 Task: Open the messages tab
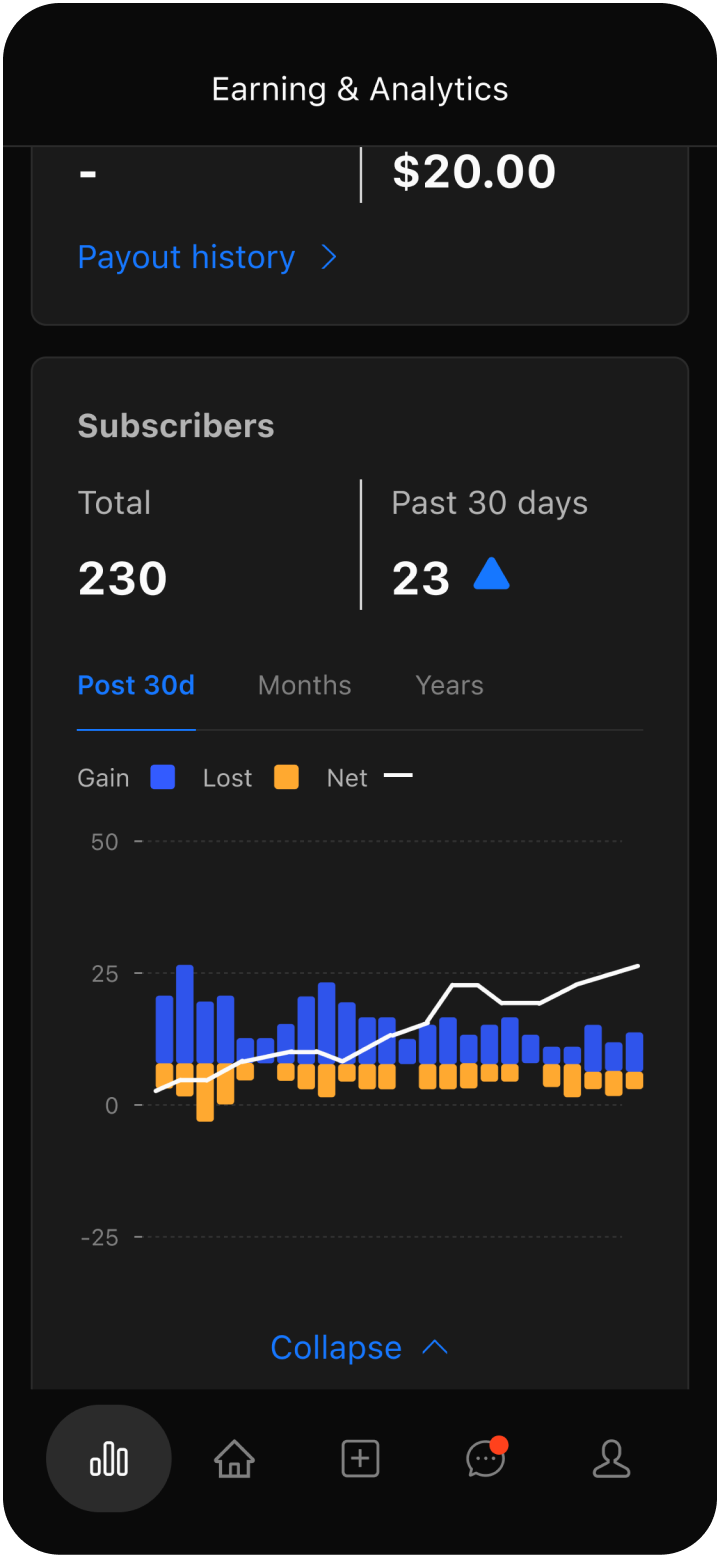click(x=486, y=1459)
